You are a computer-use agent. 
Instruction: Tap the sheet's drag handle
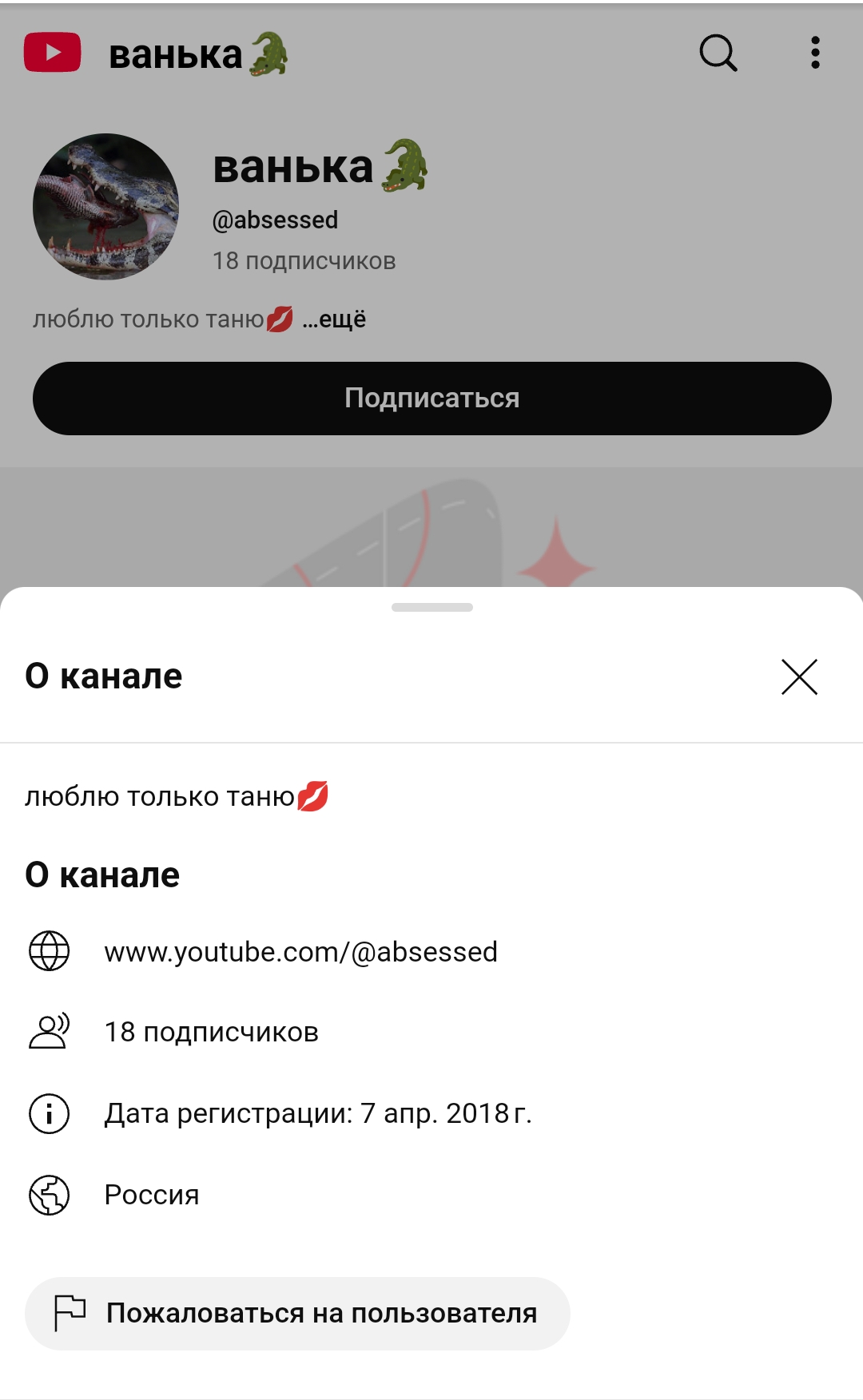pyautogui.click(x=431, y=608)
